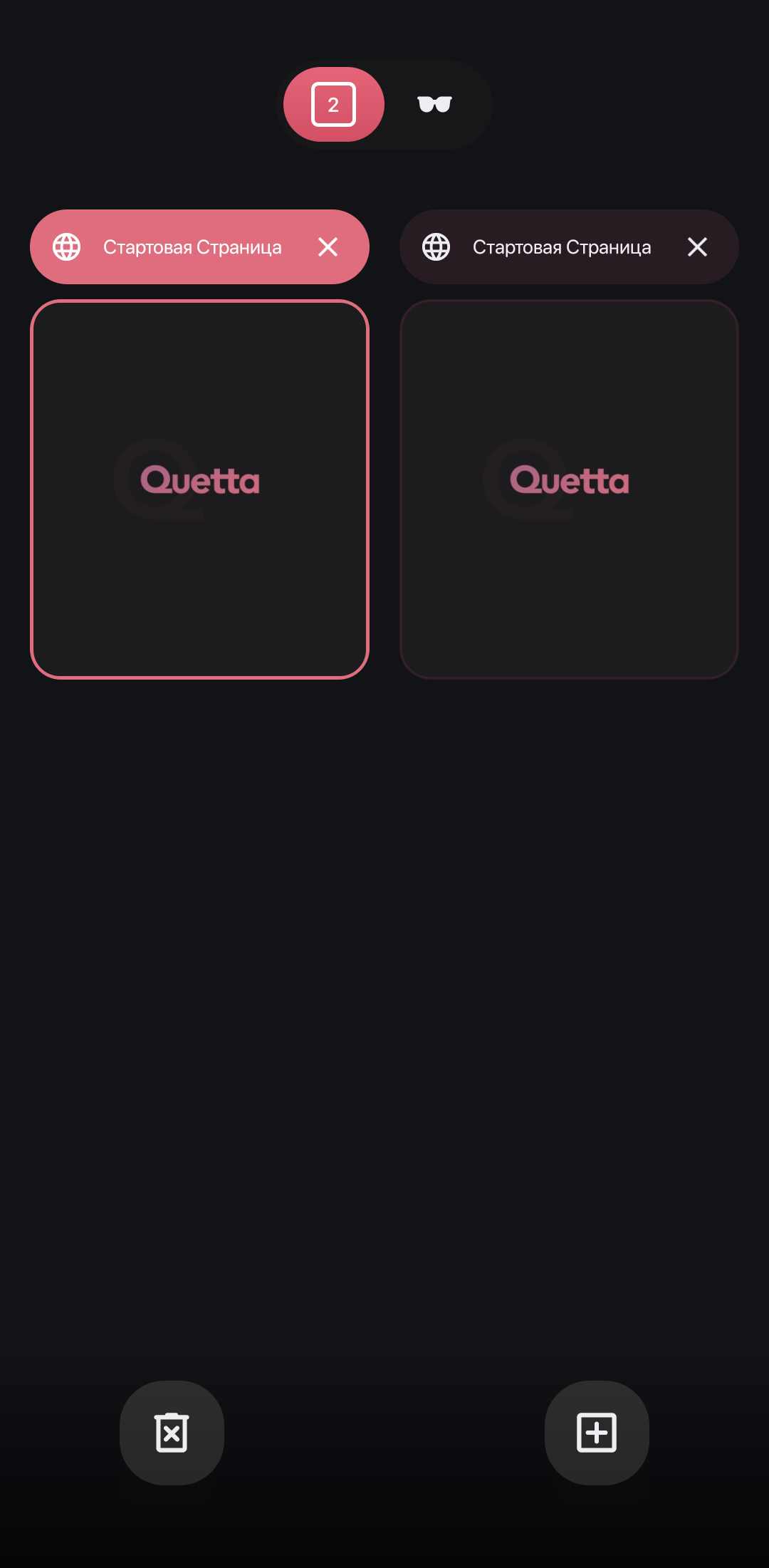Select the normal tabs counter showing 2
Viewport: 769px width, 1568px height.
334,105
